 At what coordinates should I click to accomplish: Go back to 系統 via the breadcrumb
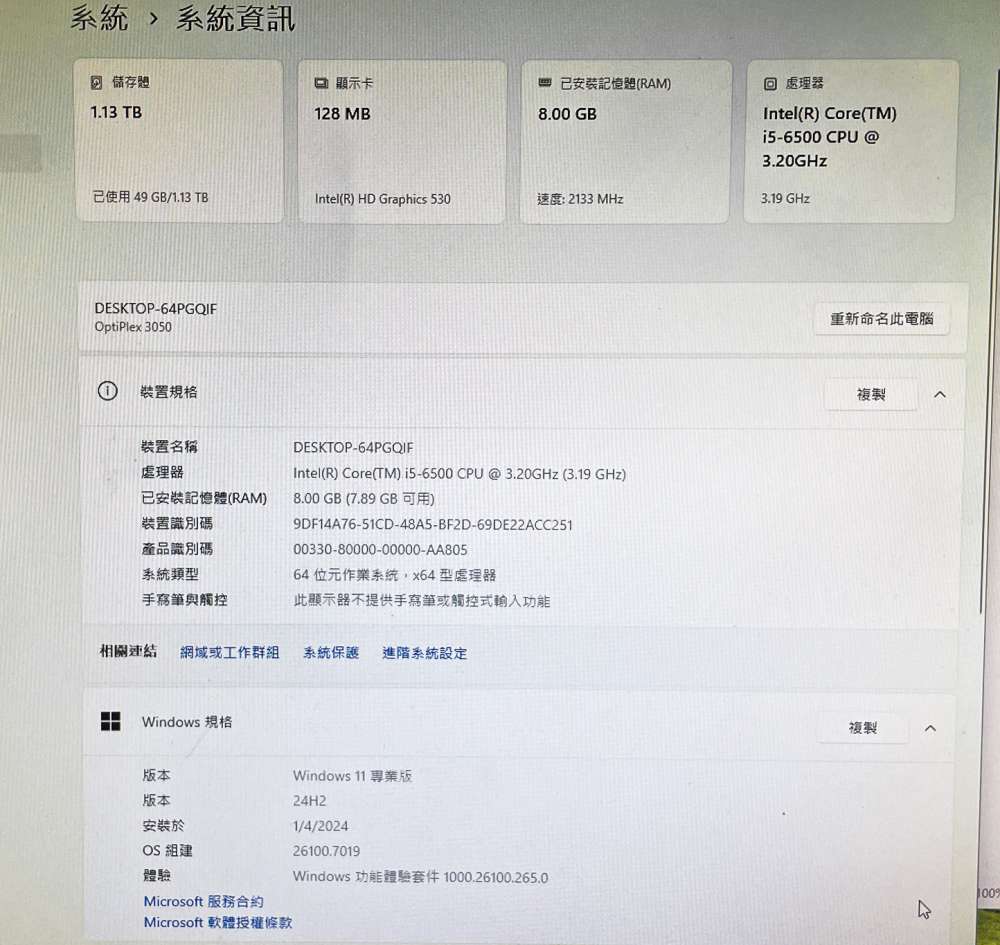click(x=100, y=18)
